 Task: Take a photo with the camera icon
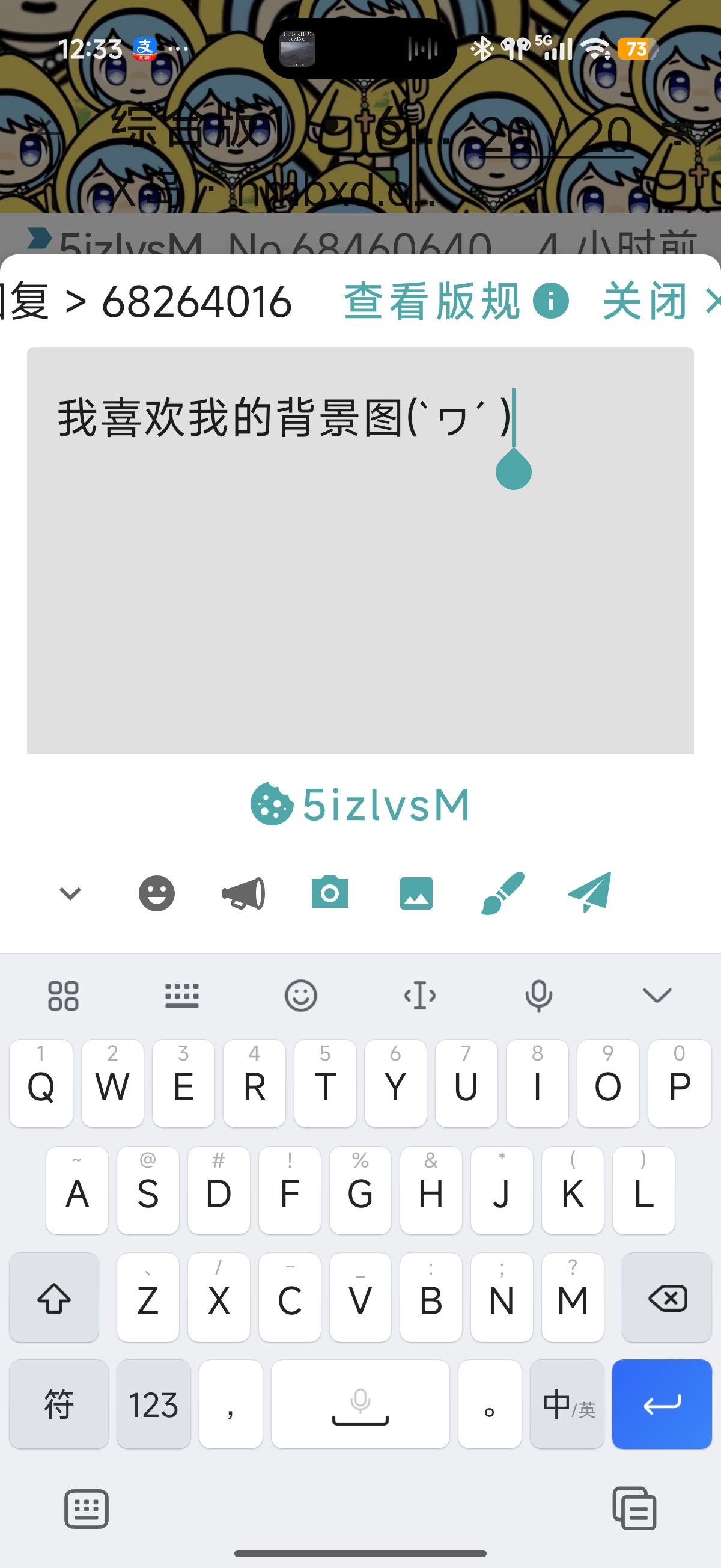(330, 893)
